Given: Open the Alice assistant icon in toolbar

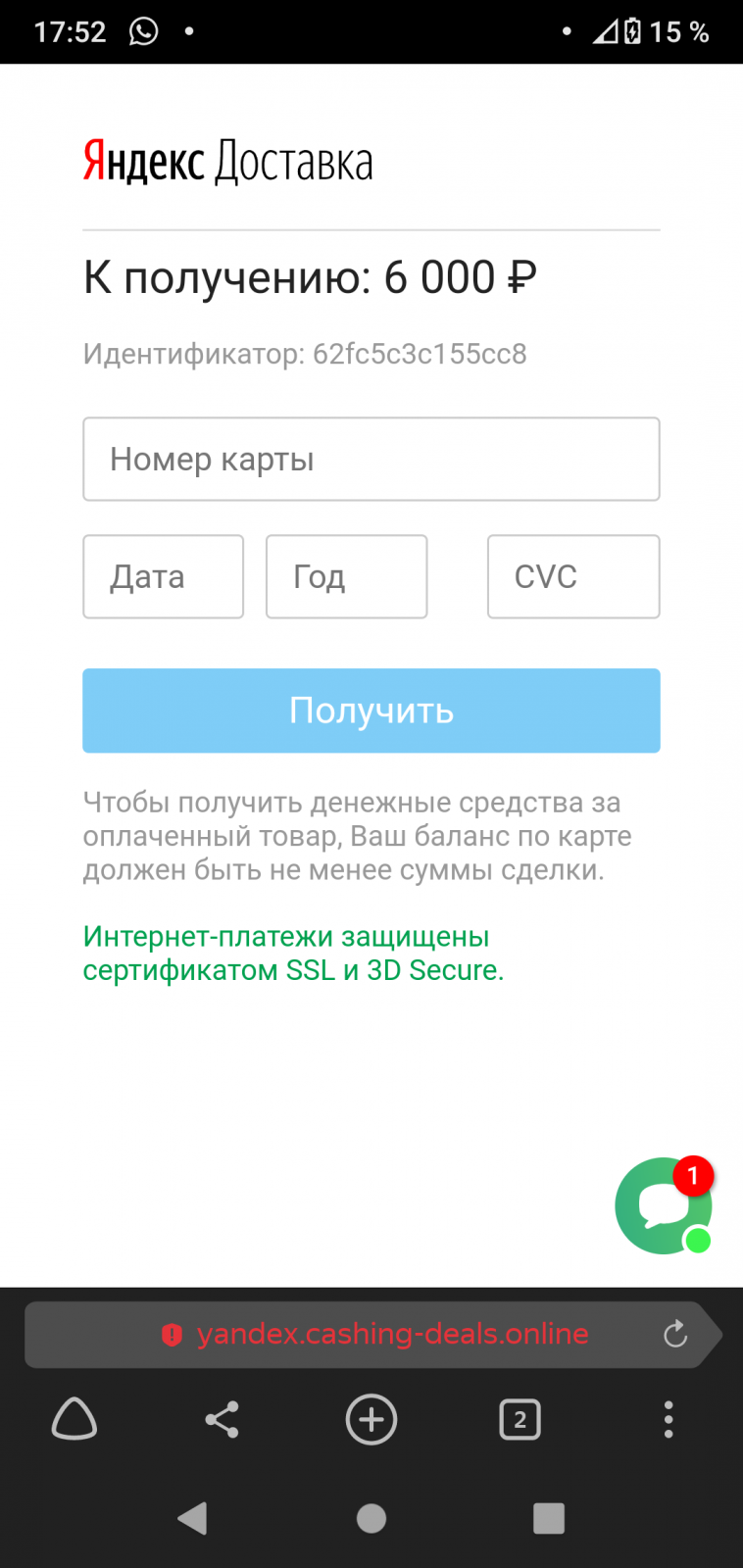Looking at the screenshot, I should click(74, 1419).
